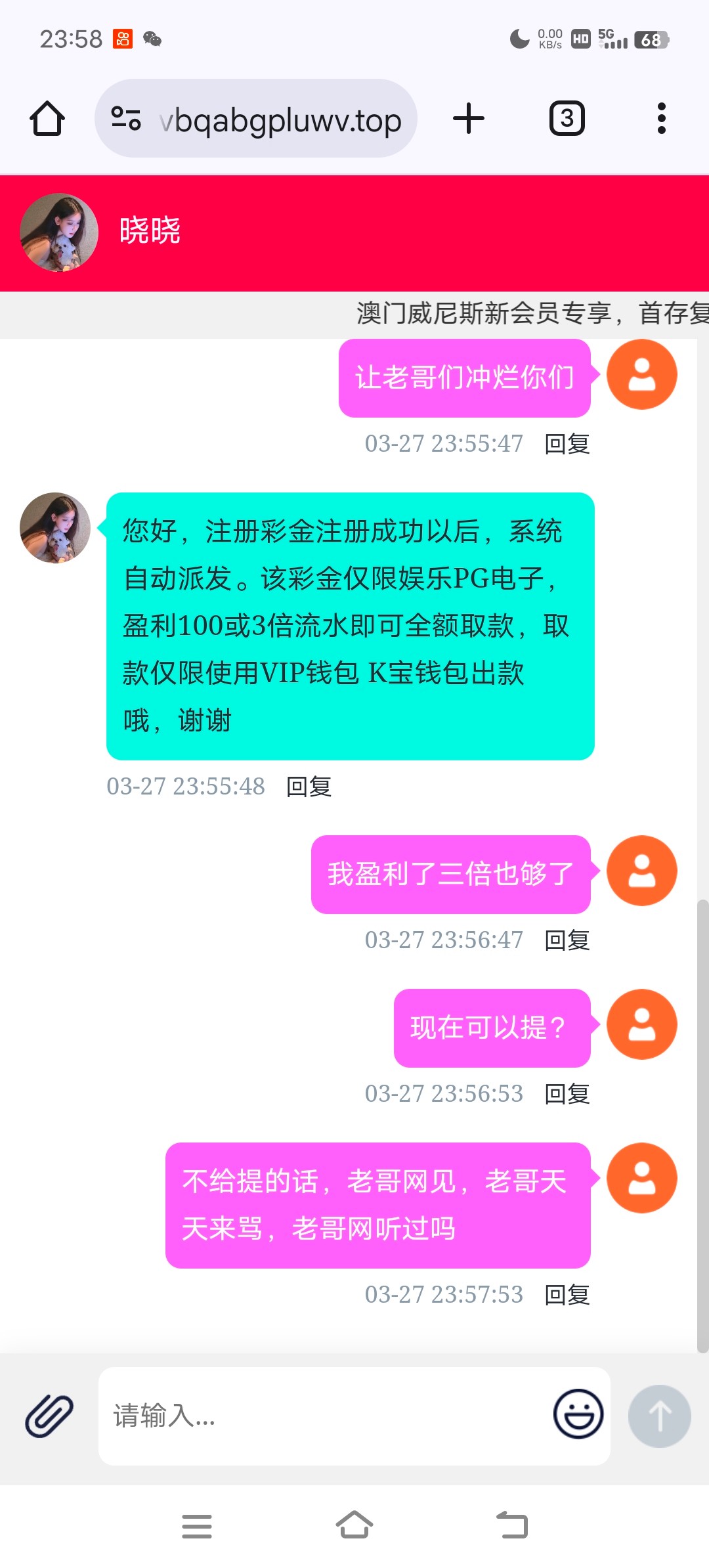Open the tab switcher showing 3 tabs
709x1568 pixels.
[567, 119]
